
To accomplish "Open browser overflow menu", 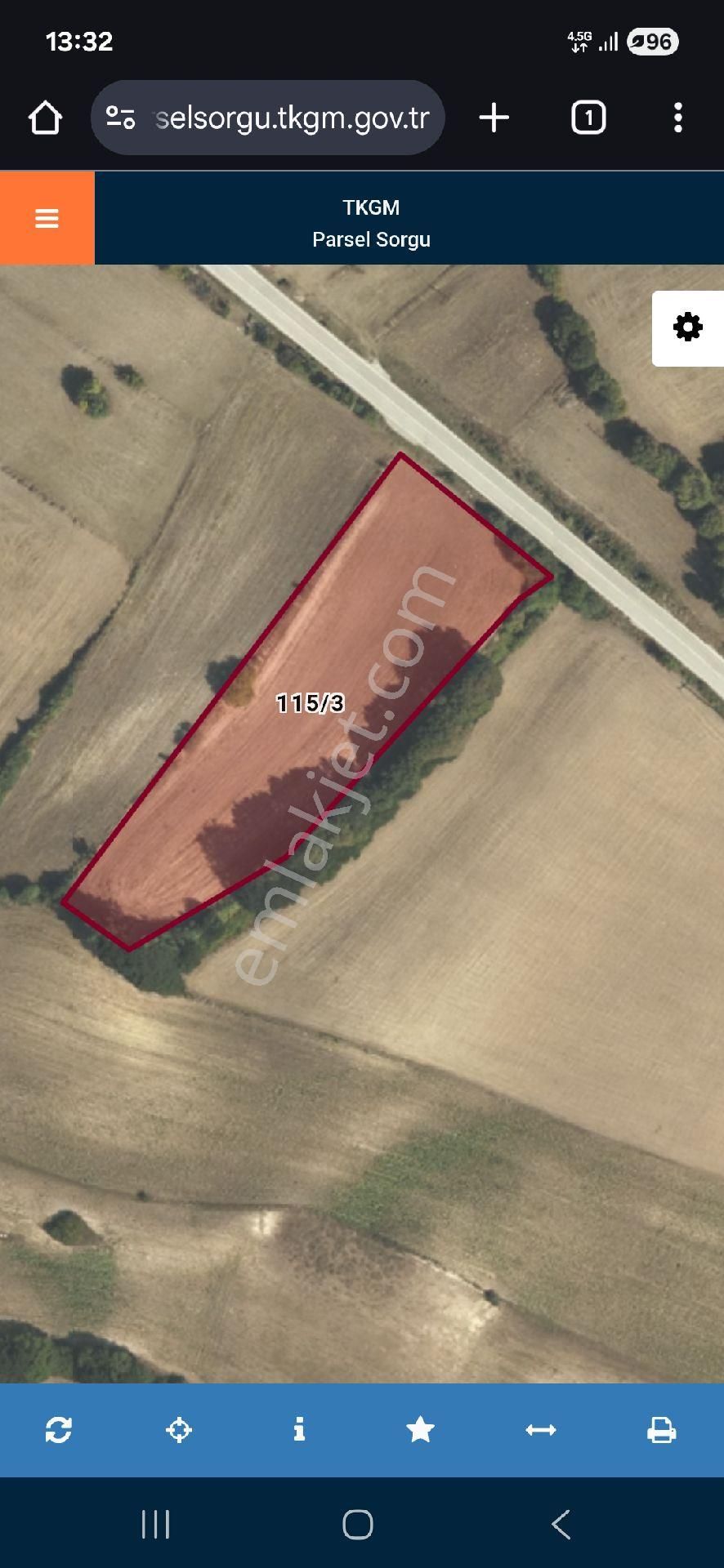I will coord(677,118).
